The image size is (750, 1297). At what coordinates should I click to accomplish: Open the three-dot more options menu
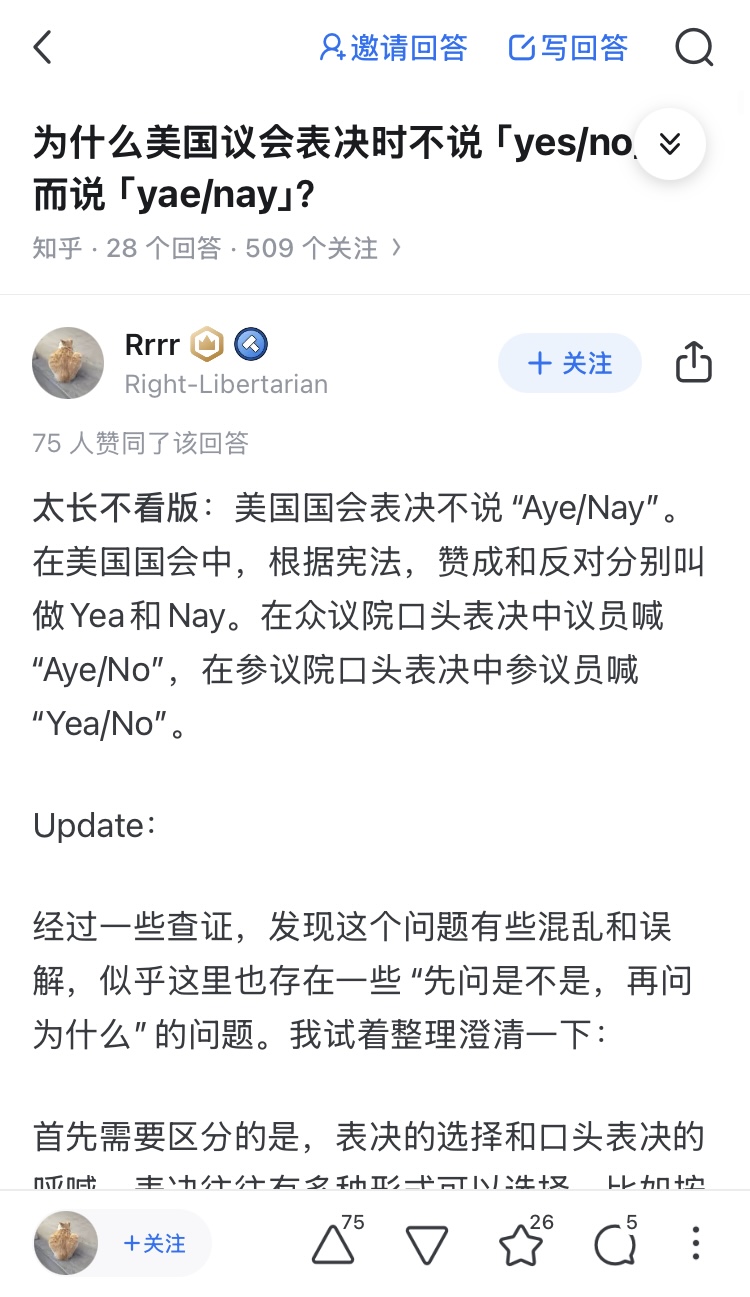[x=695, y=1243]
